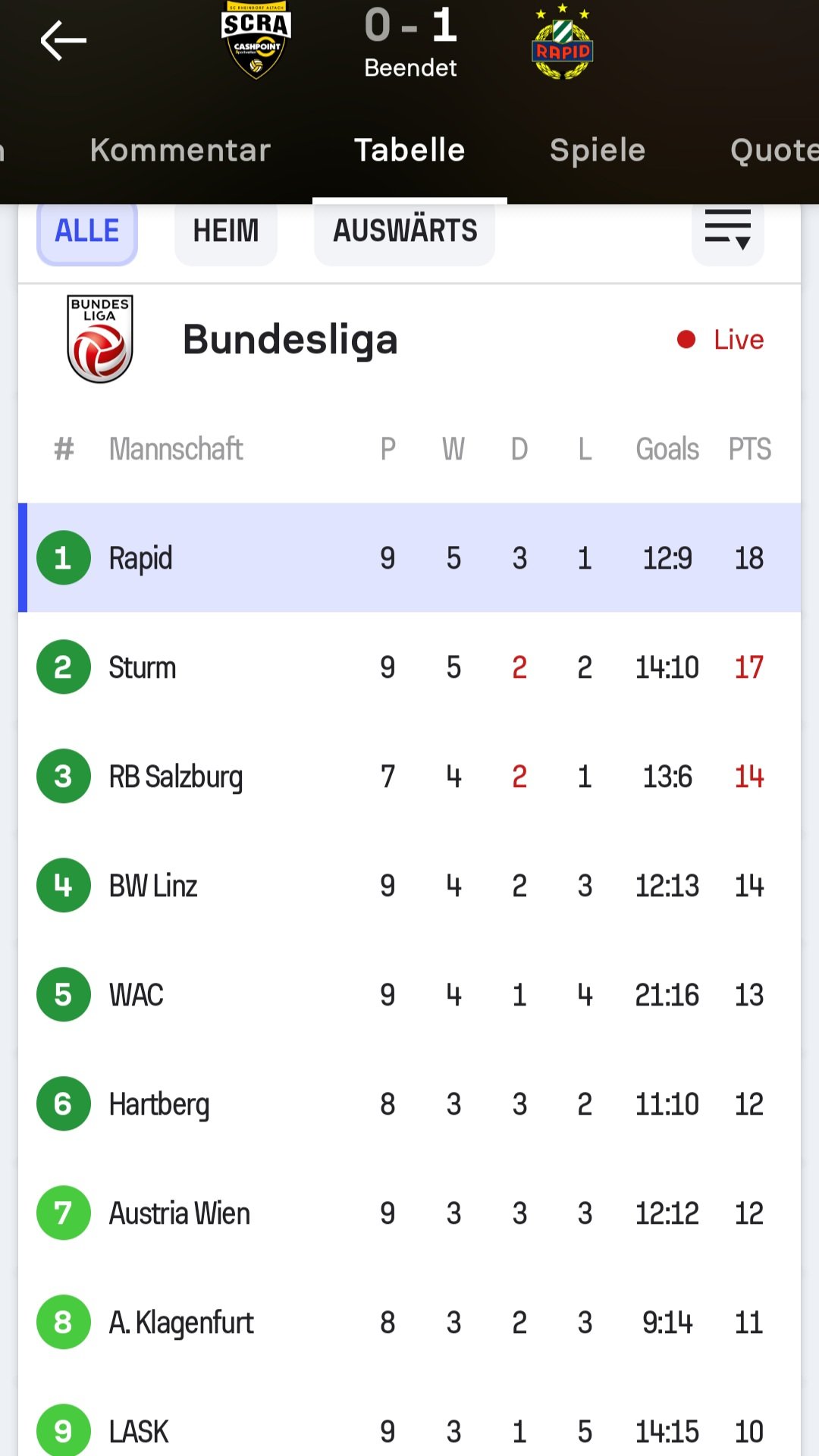
Task: Open the Spiele tab
Action: pyautogui.click(x=598, y=150)
